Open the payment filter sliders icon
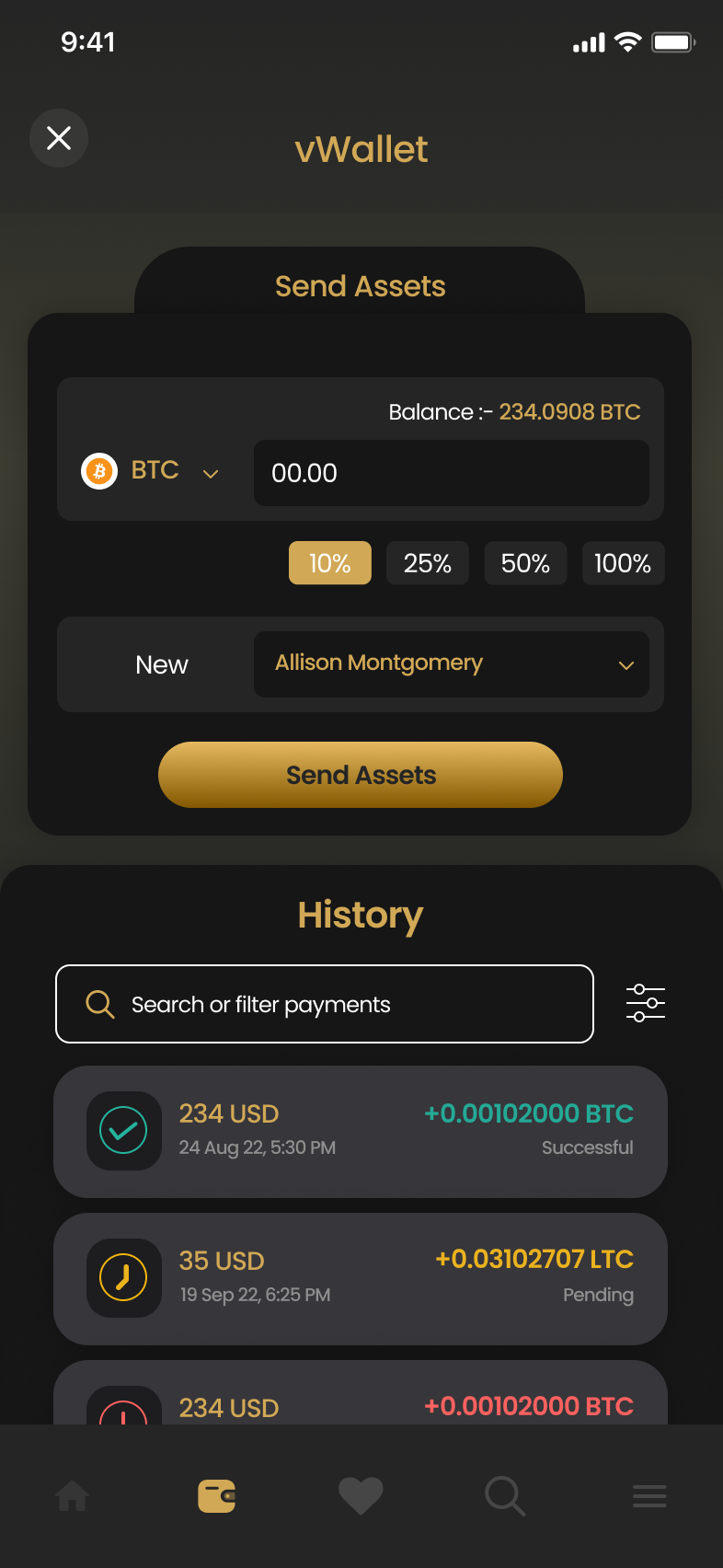Viewport: 723px width, 1568px height. (x=646, y=1003)
